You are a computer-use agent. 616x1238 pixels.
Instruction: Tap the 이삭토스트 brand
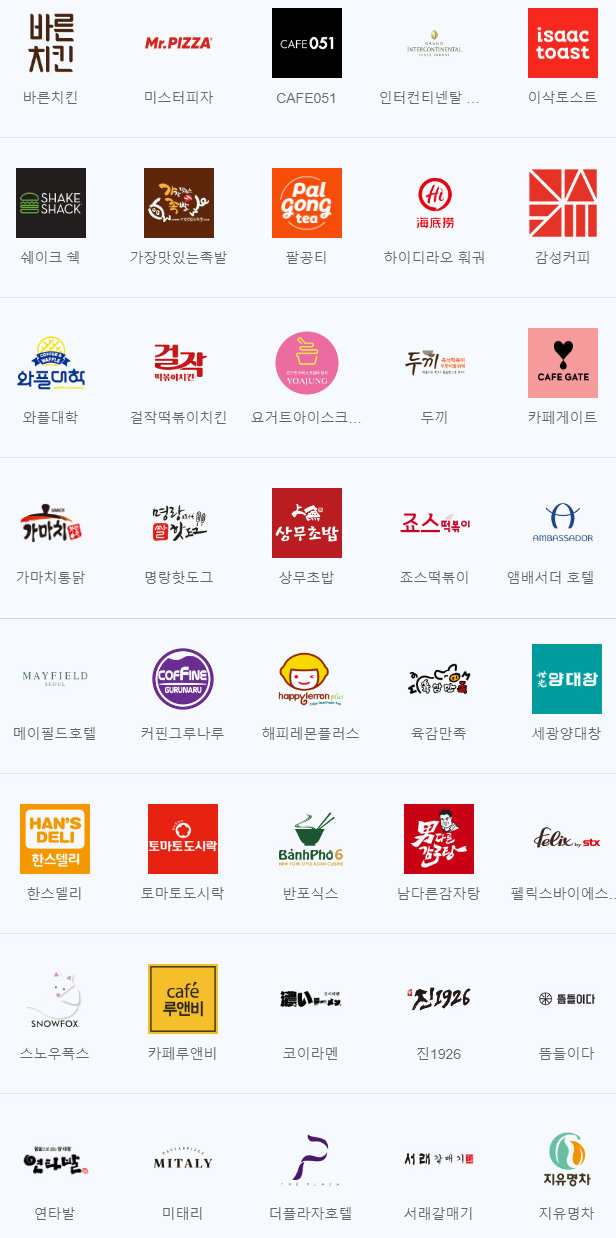coord(563,44)
